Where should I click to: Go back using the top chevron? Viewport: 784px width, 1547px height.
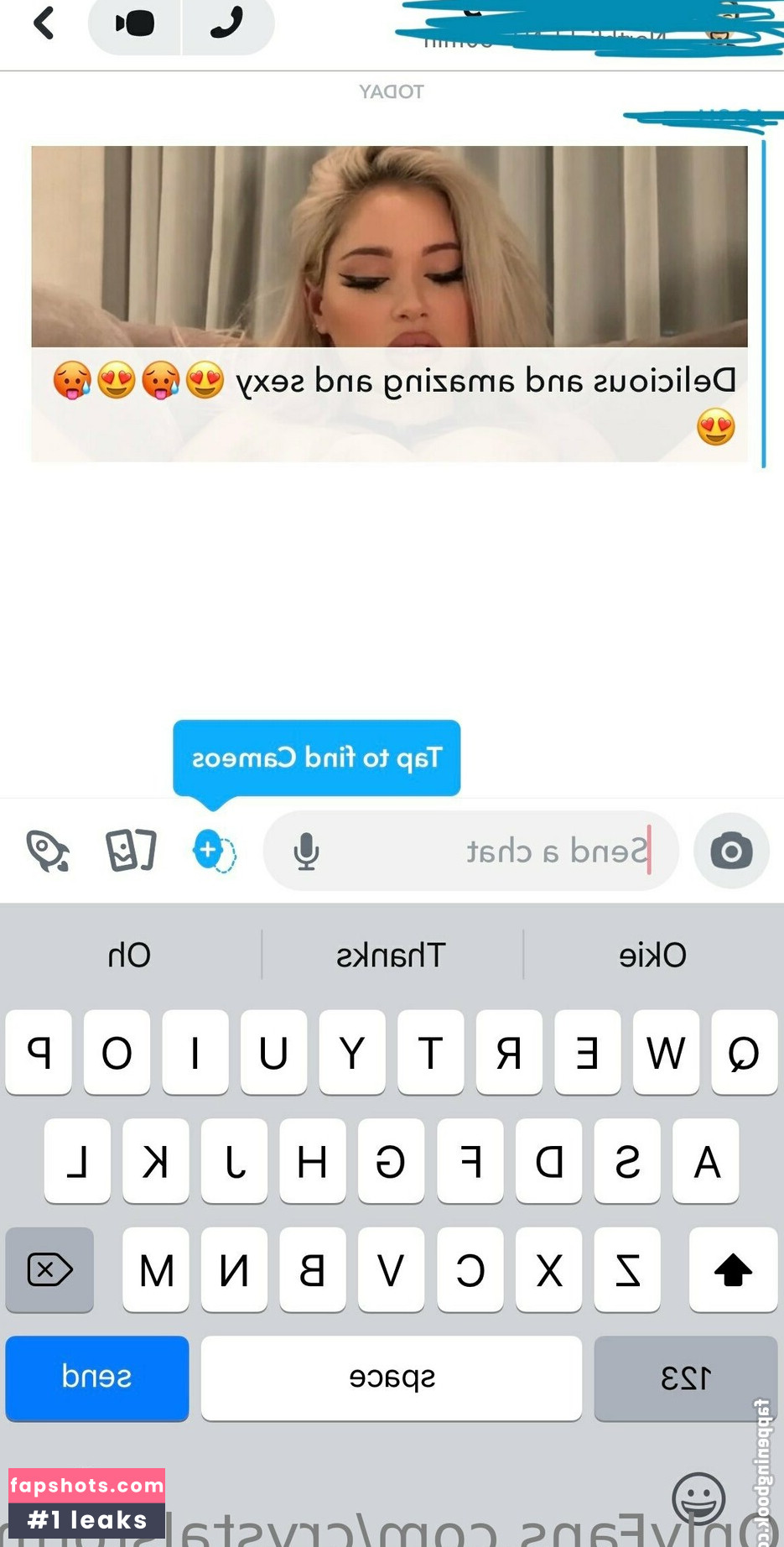pyautogui.click(x=44, y=23)
